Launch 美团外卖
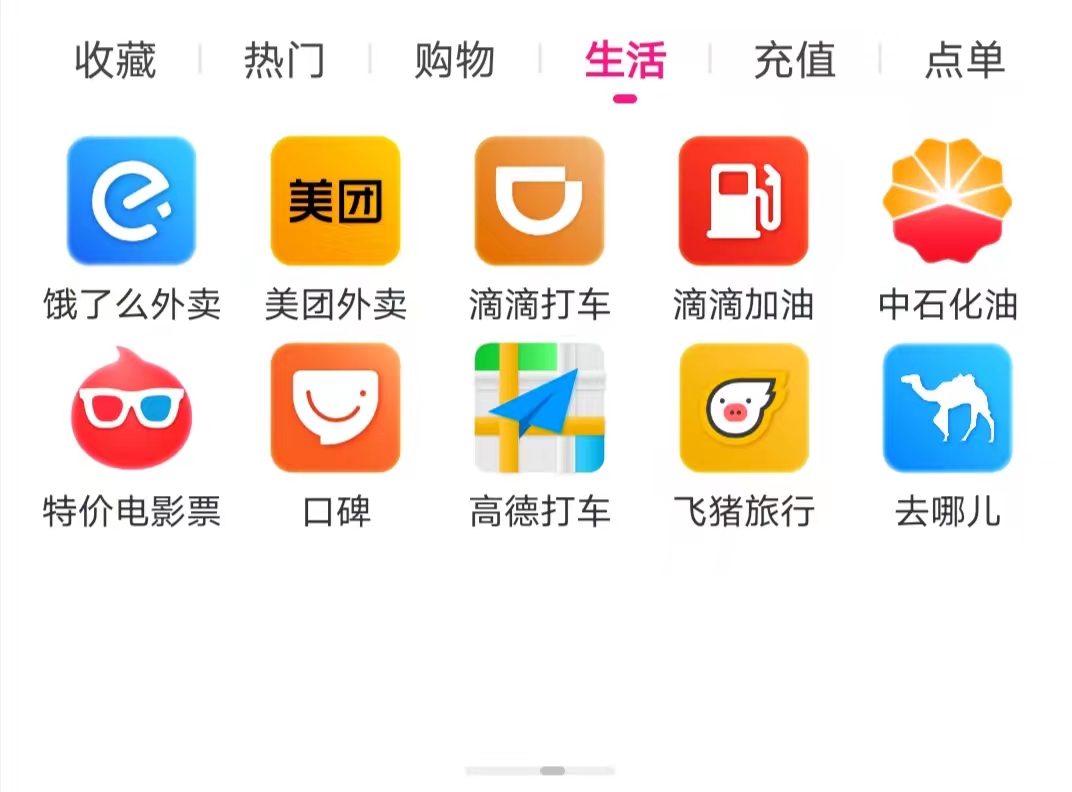 [335, 201]
